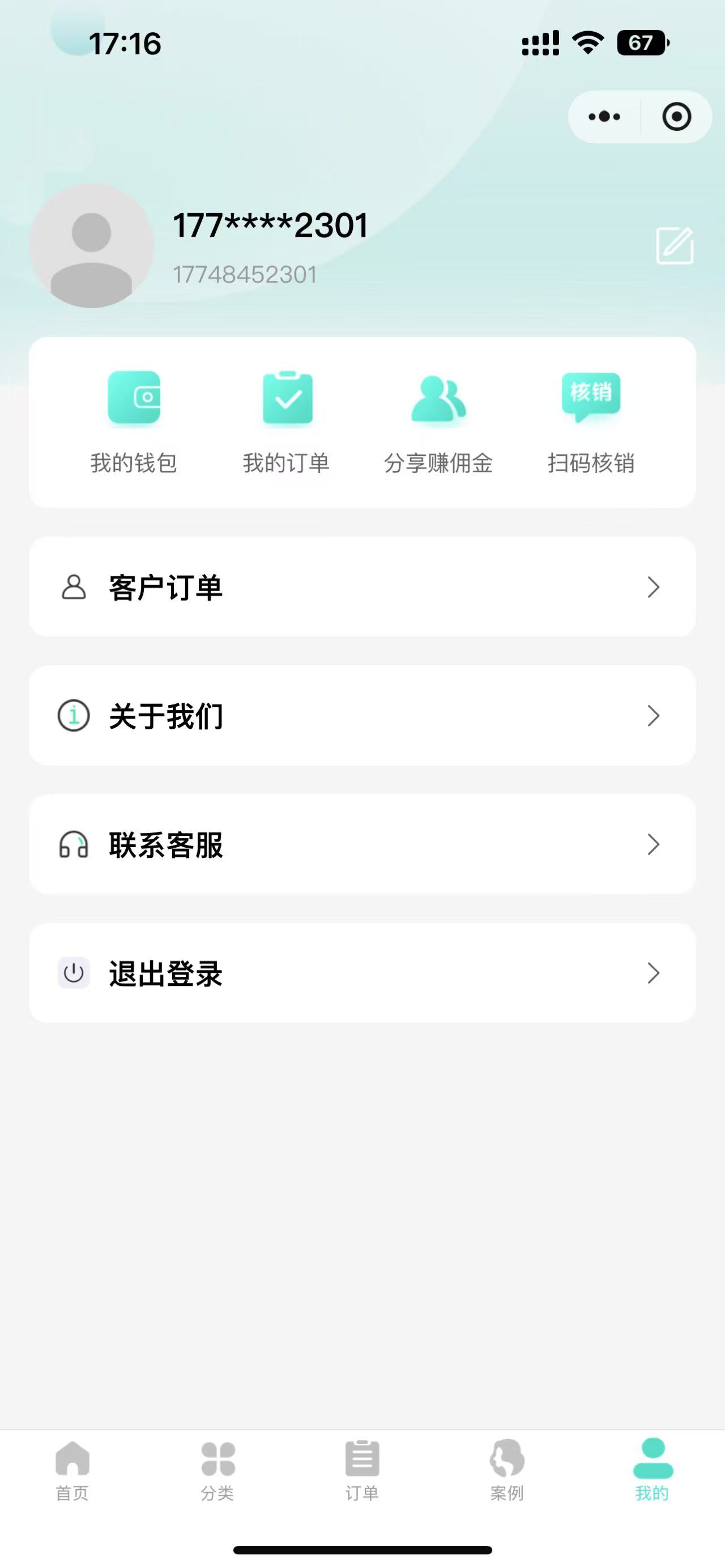This screenshot has height=1568, width=725.
Task: Tap 退出登录 to log out
Action: tap(362, 973)
